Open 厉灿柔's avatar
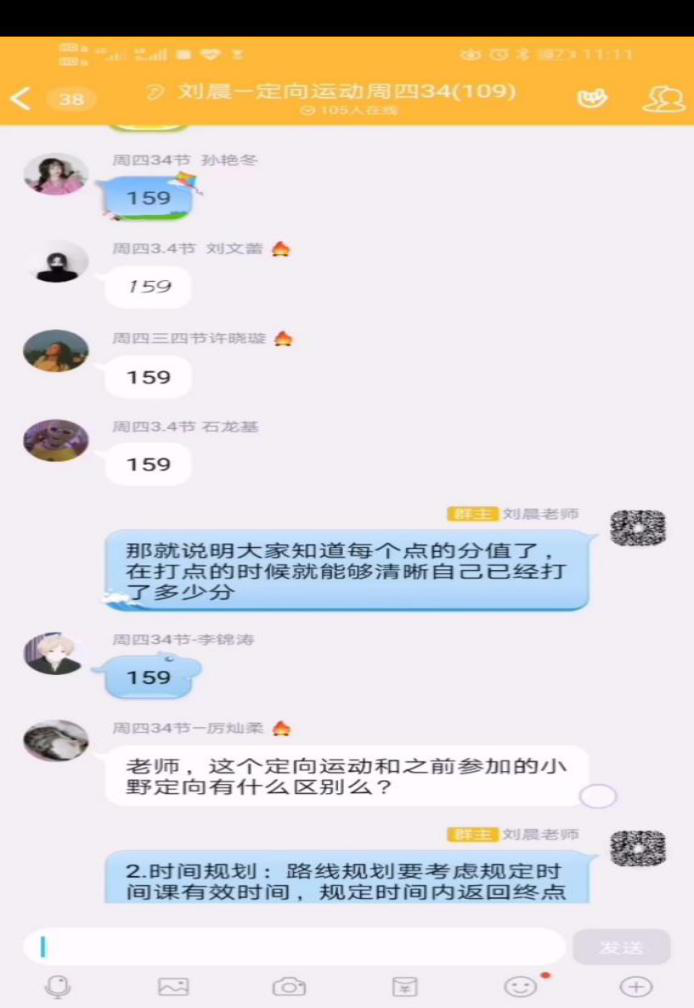The width and height of the screenshot is (694, 1008). [56, 741]
